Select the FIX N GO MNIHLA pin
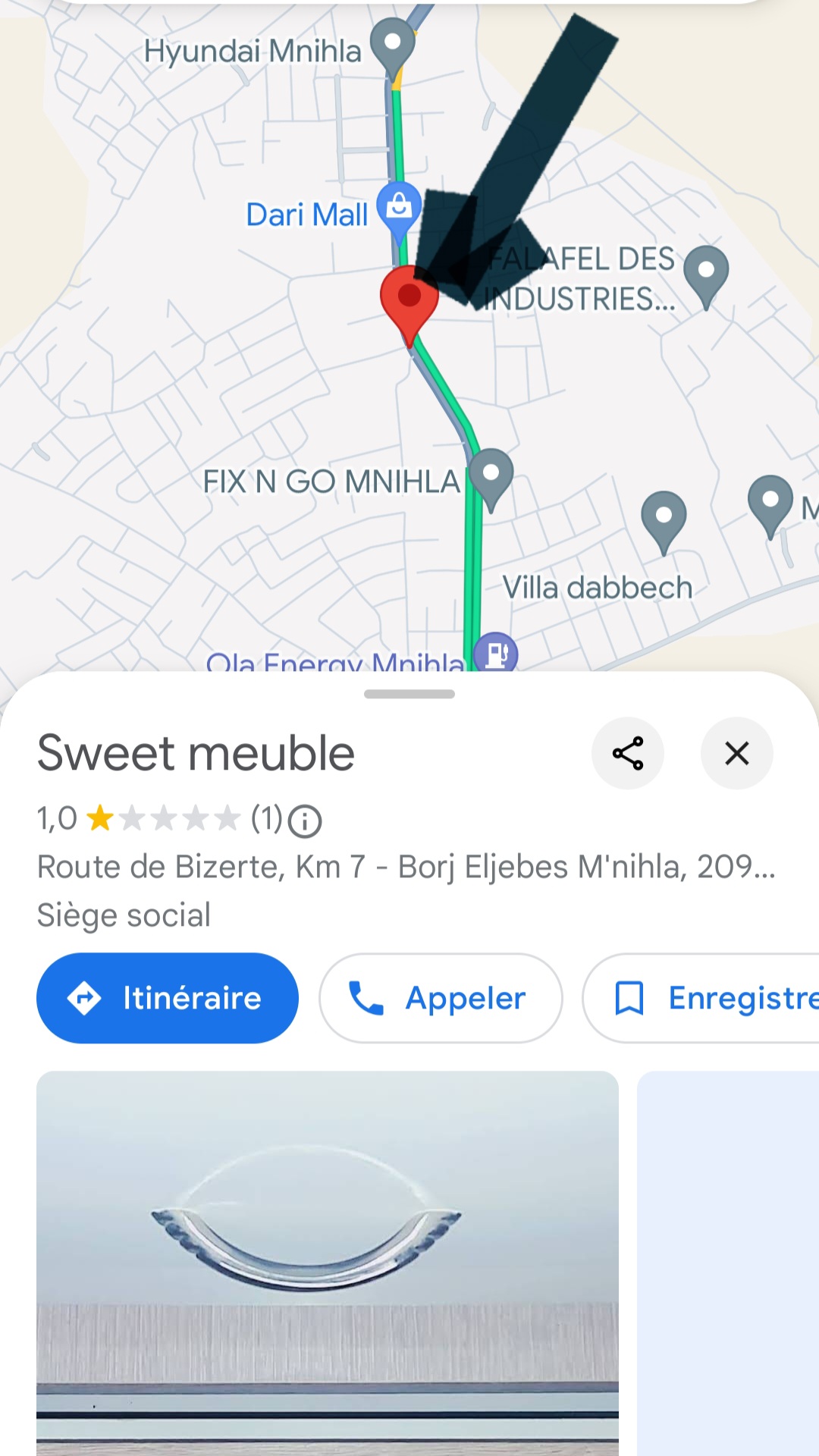This screenshot has height=1456, width=819. [491, 475]
